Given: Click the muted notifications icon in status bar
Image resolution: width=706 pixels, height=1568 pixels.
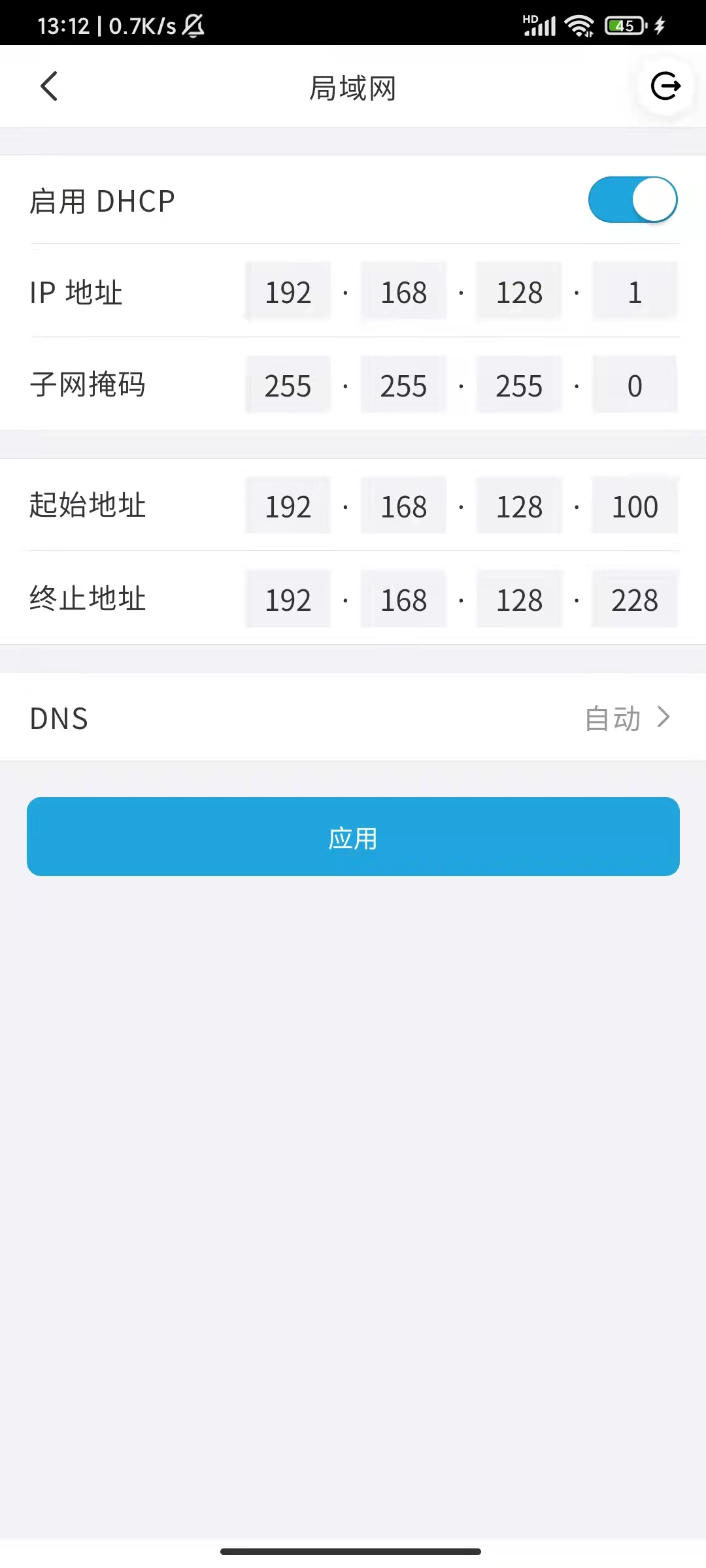Looking at the screenshot, I should [193, 26].
